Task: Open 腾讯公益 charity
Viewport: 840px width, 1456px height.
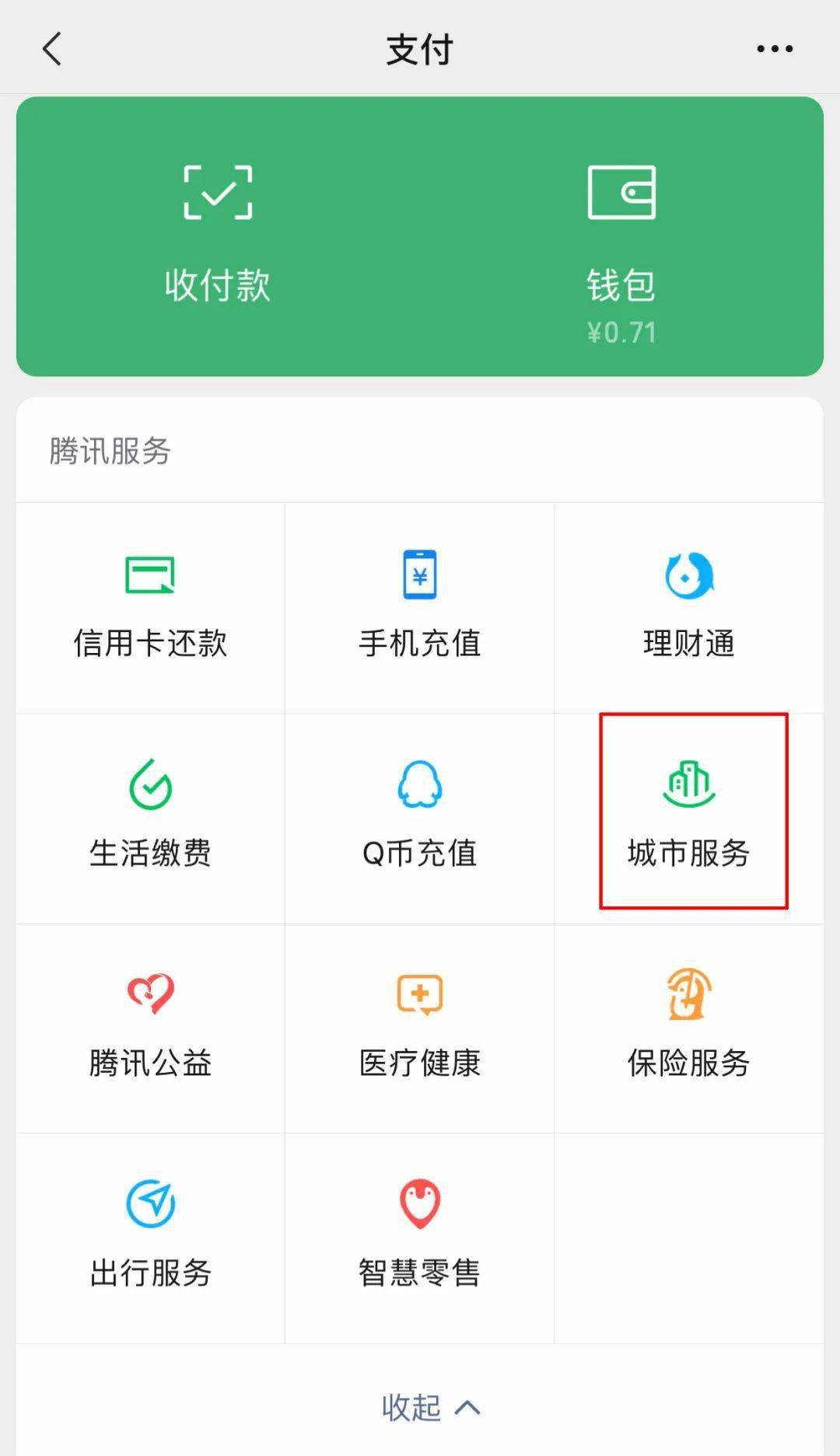Action: (150, 1028)
